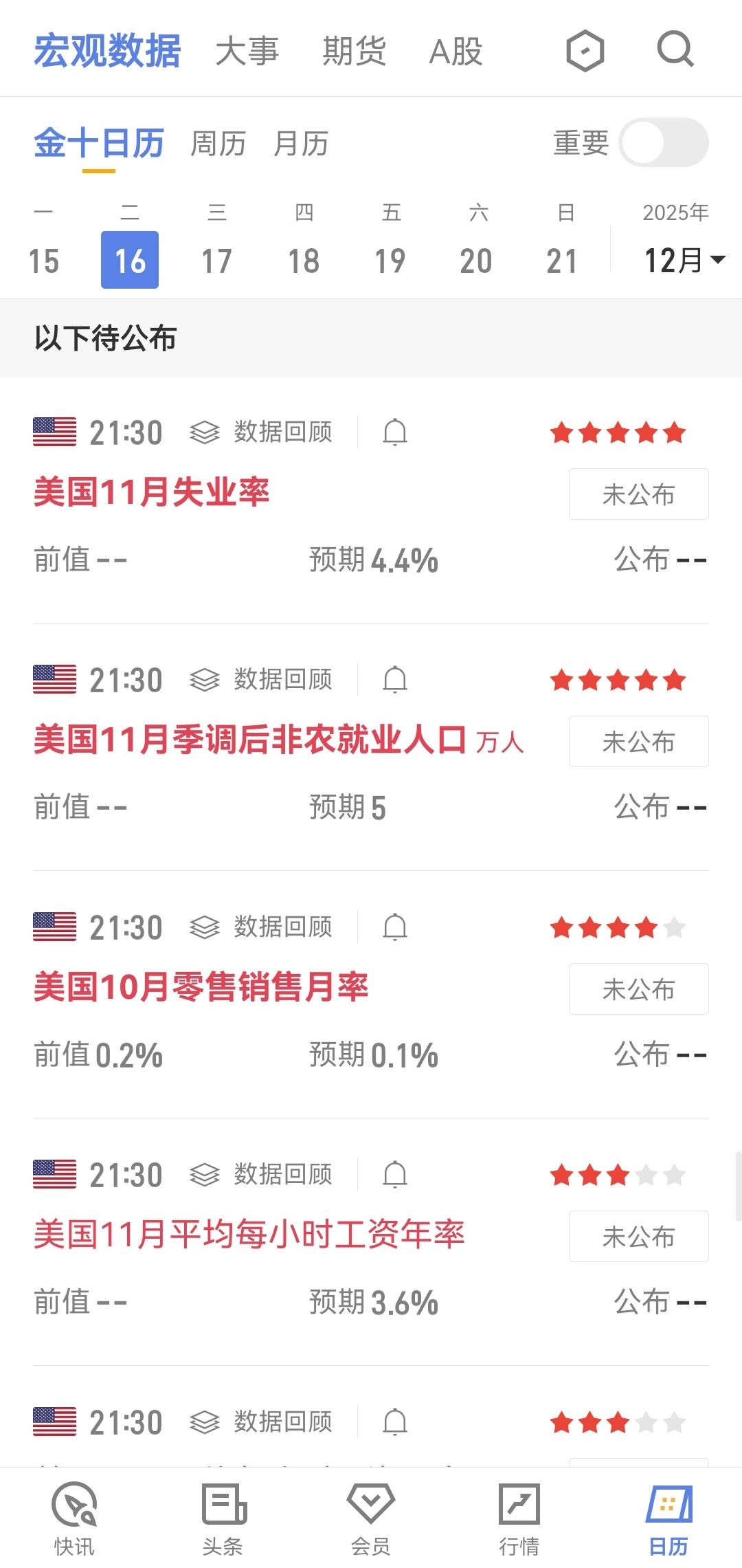
Task: Set reminder bell for 美国11月季调后非农就业人口
Action: pos(395,680)
